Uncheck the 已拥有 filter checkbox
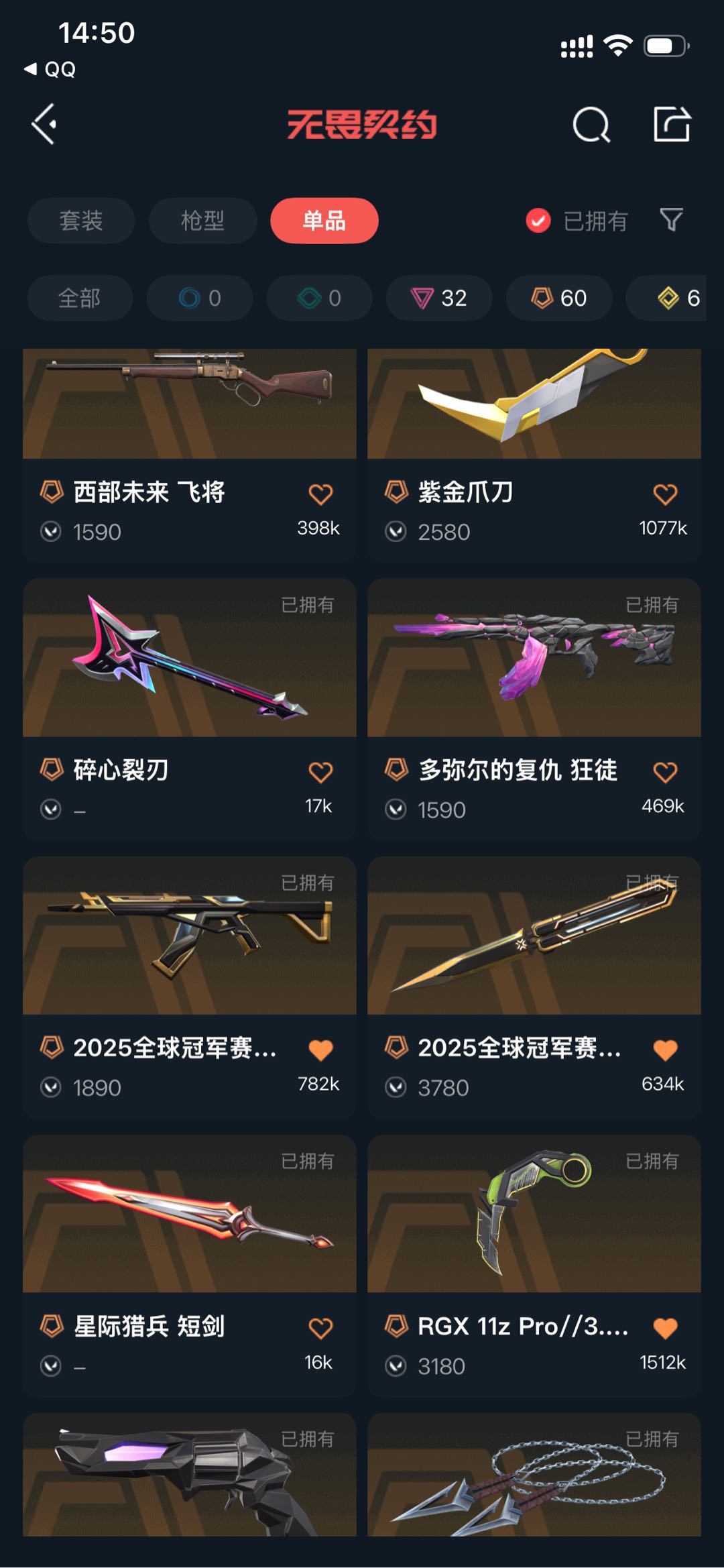The image size is (724, 1568). point(538,221)
